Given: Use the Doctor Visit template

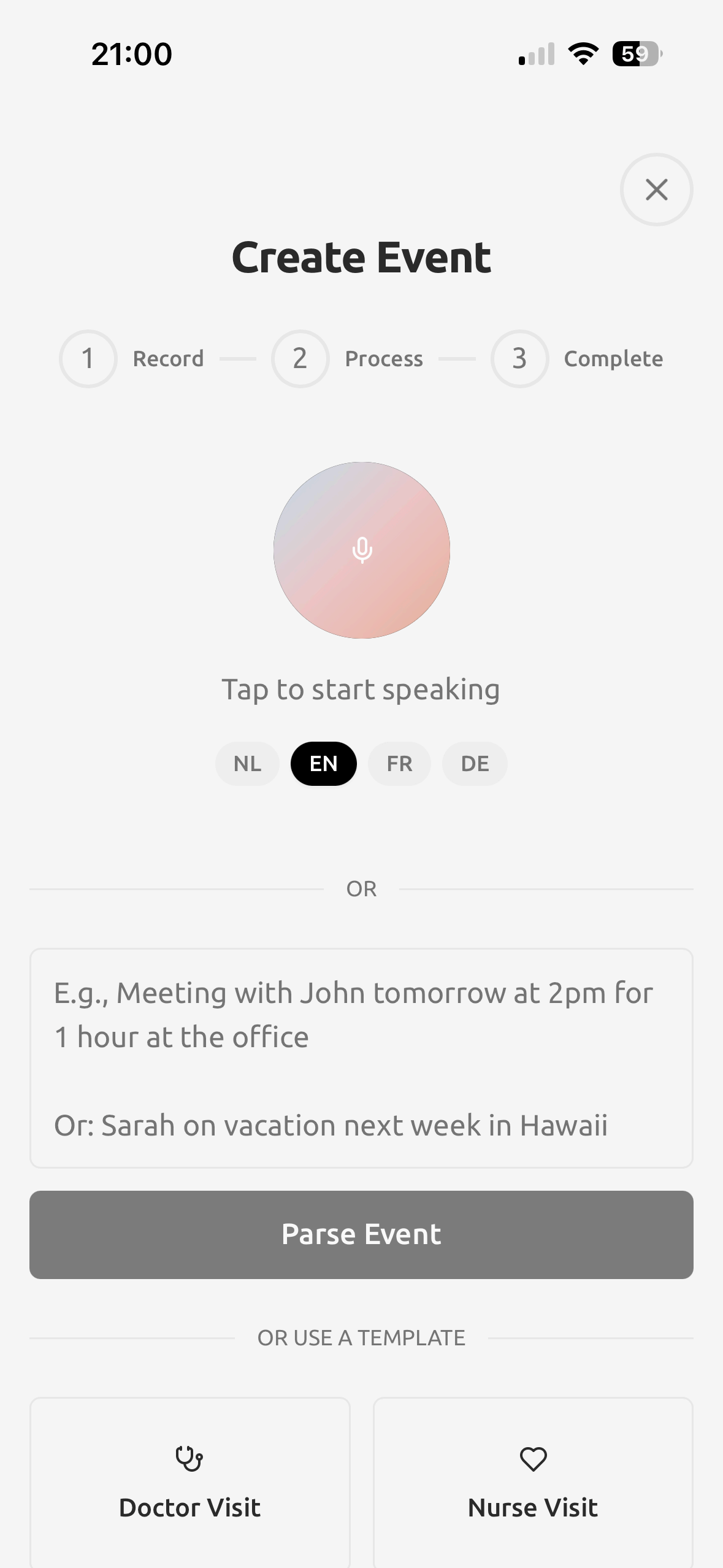Looking at the screenshot, I should coord(190,1482).
